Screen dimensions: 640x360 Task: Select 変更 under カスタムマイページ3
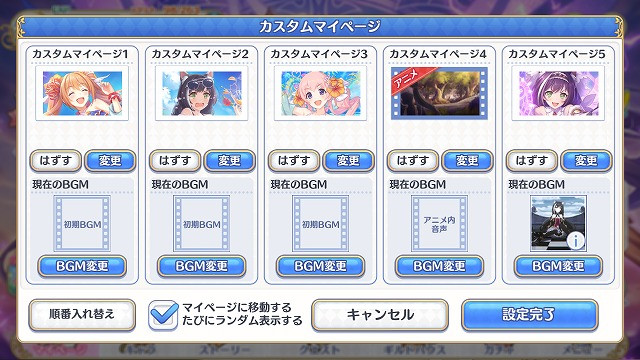(348, 161)
